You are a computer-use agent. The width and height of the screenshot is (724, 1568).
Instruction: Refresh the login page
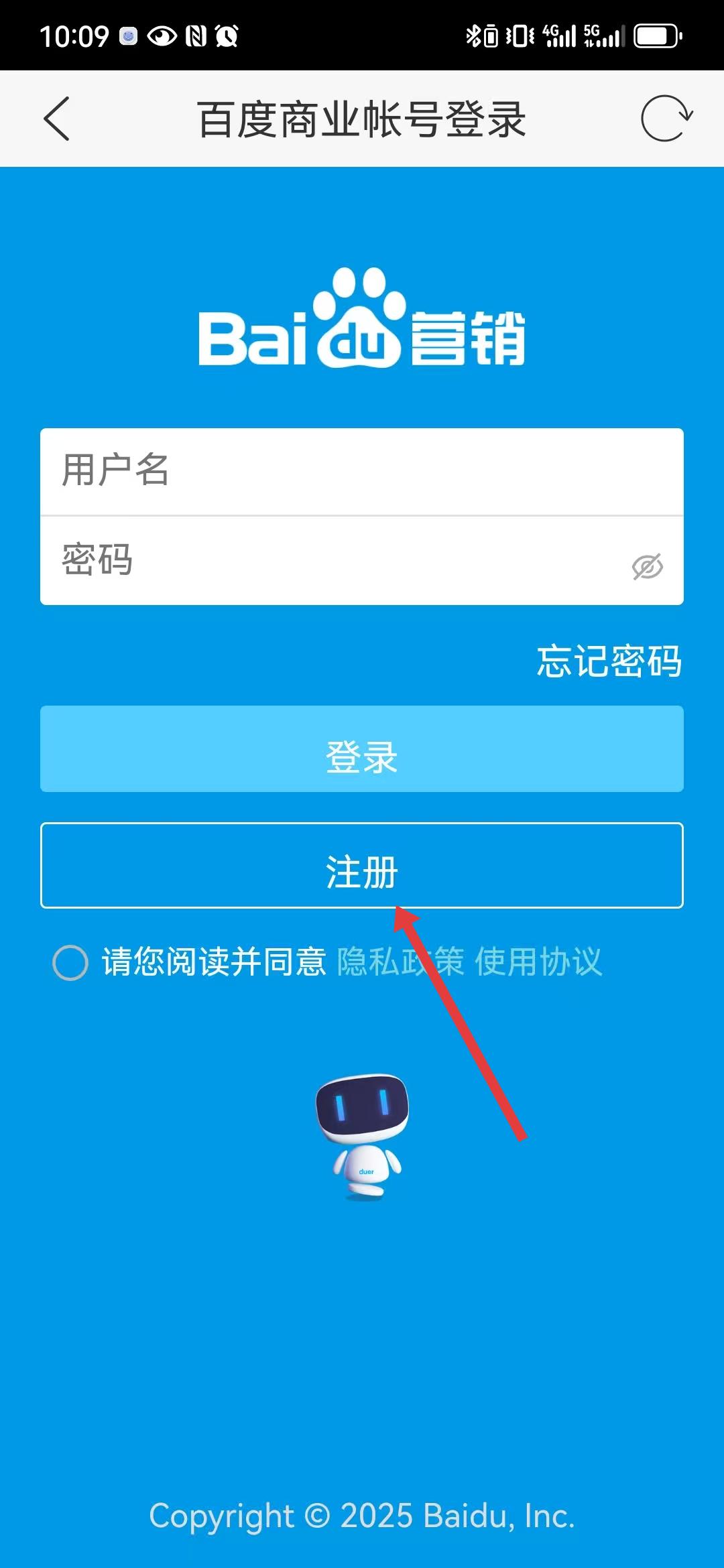pyautogui.click(x=665, y=119)
